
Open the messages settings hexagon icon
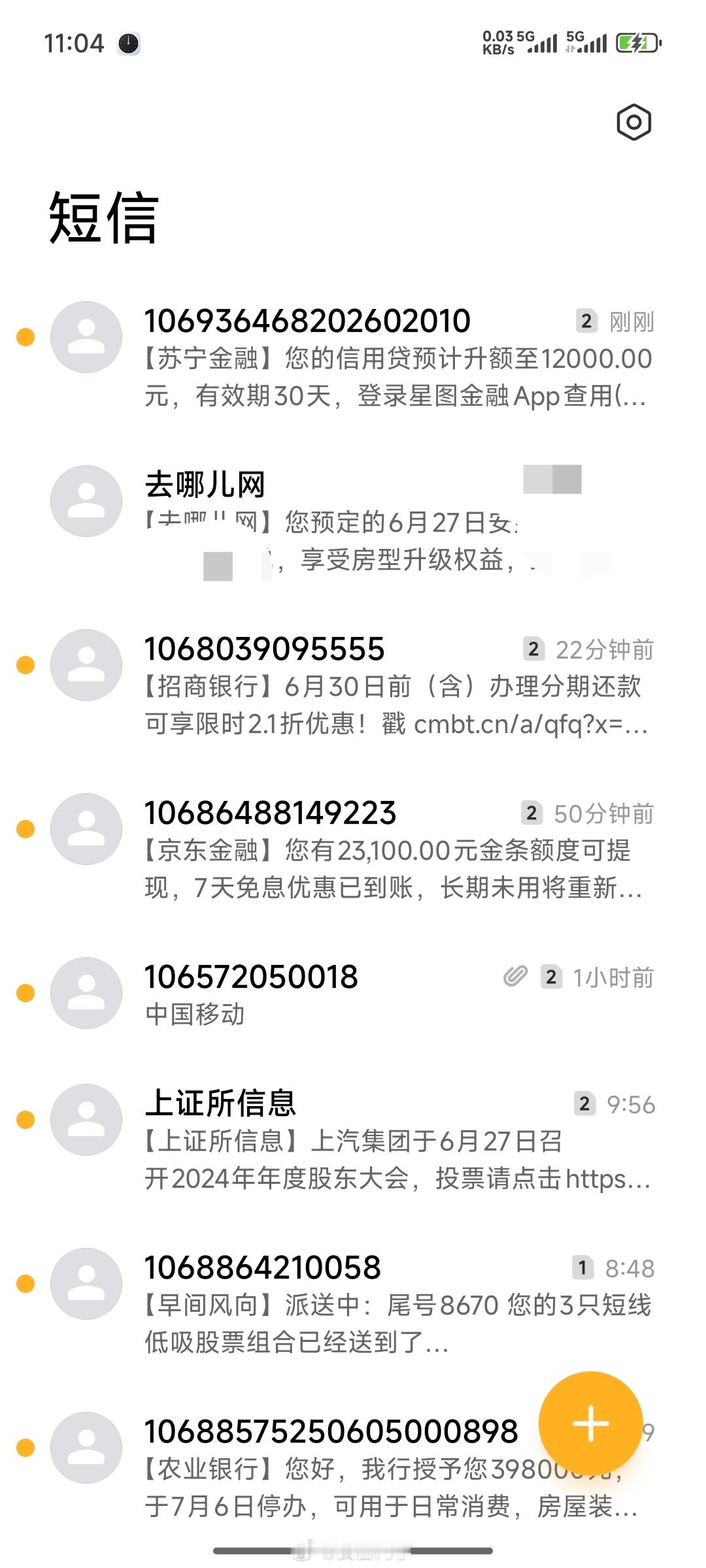[633, 122]
